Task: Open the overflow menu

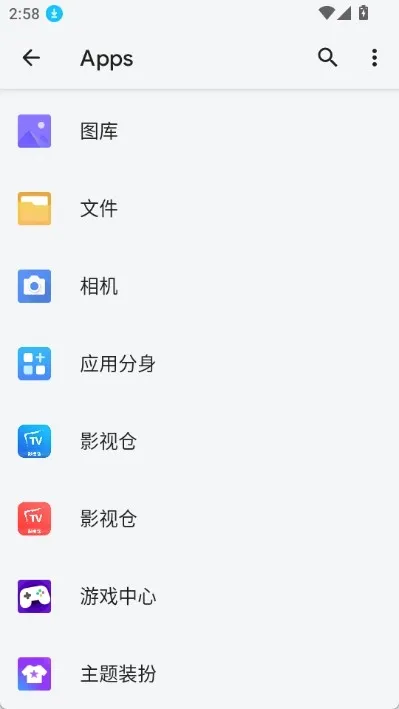Action: tap(374, 58)
